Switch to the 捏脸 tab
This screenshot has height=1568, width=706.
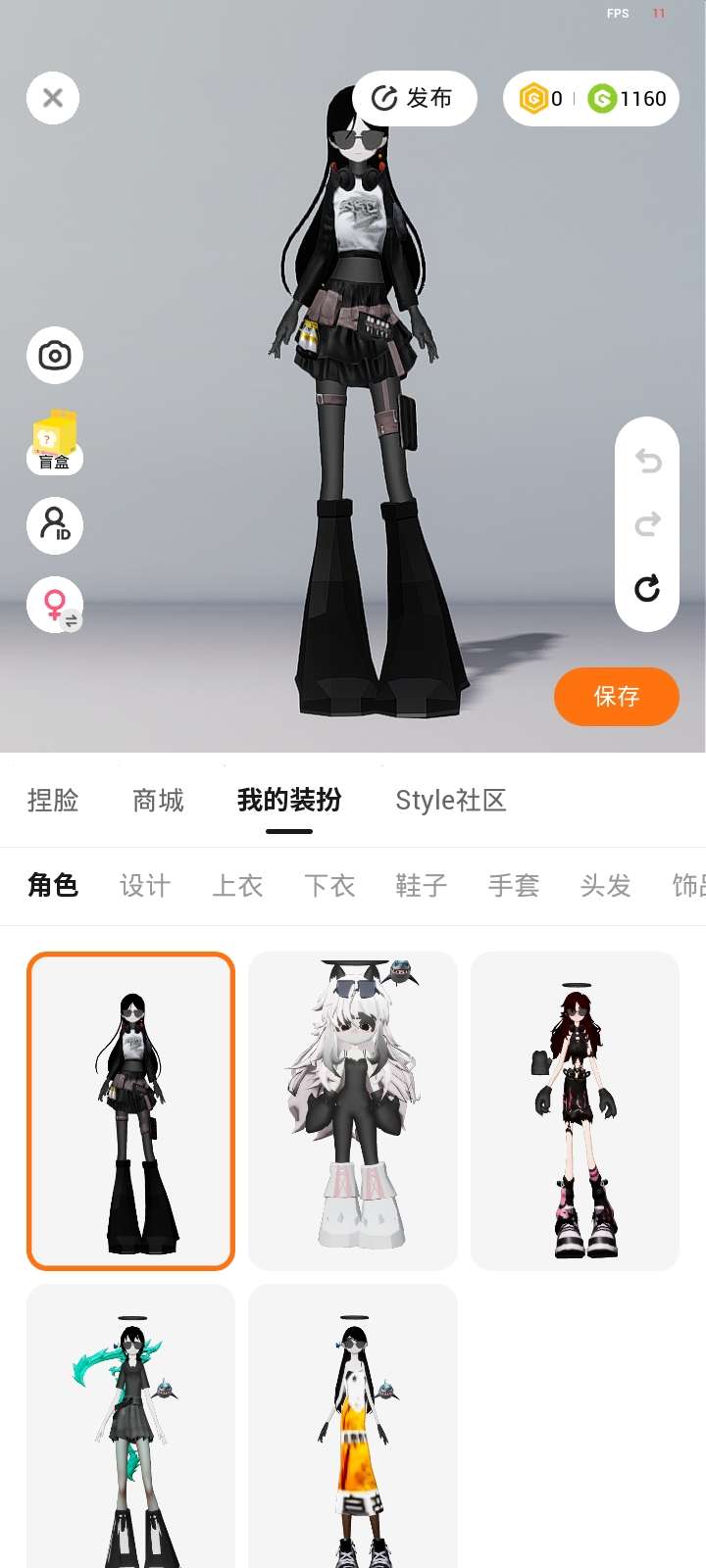click(53, 801)
